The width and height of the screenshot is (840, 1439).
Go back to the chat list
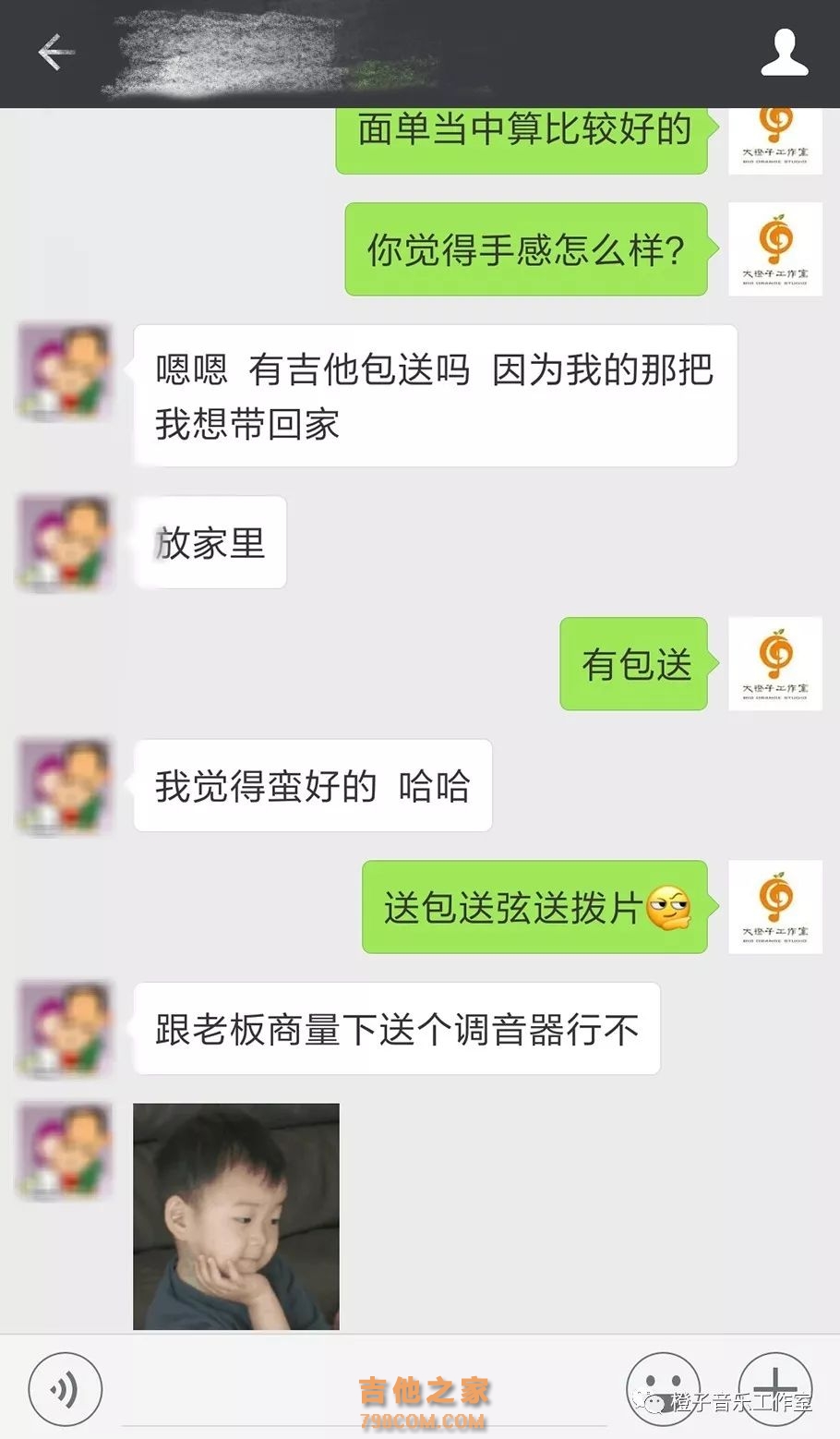(x=55, y=53)
